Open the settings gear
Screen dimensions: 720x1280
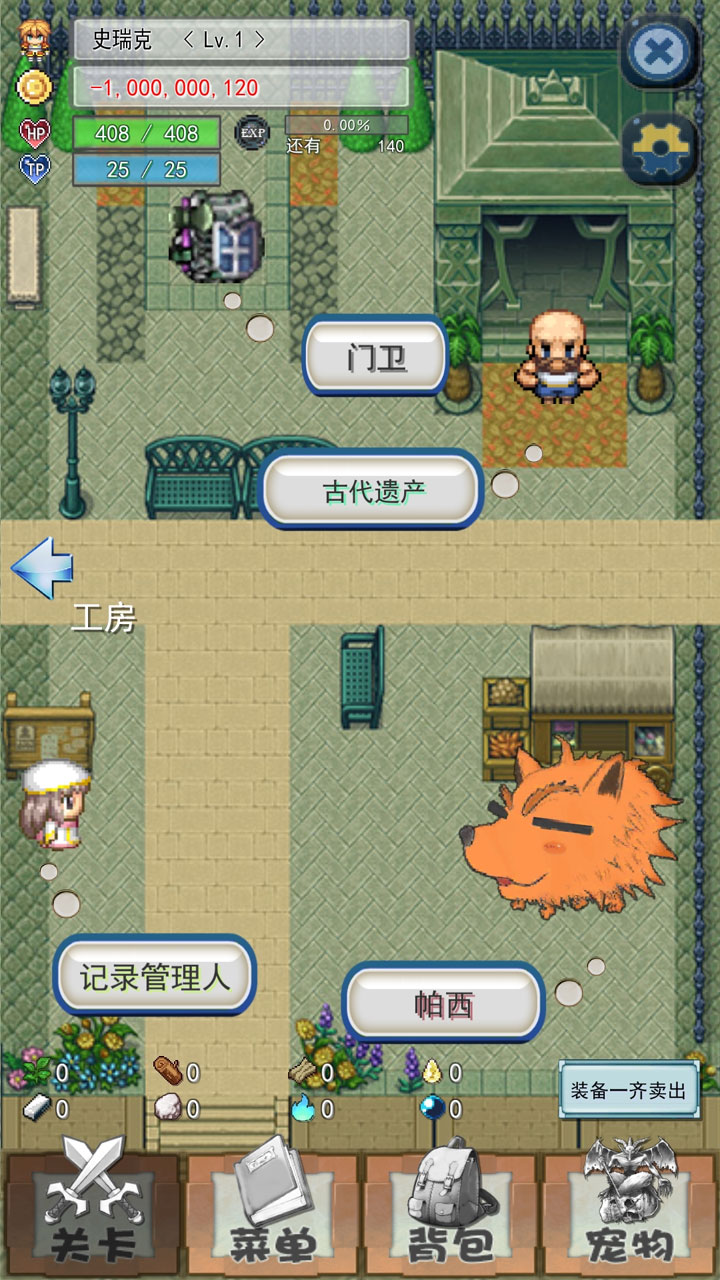[x=658, y=148]
